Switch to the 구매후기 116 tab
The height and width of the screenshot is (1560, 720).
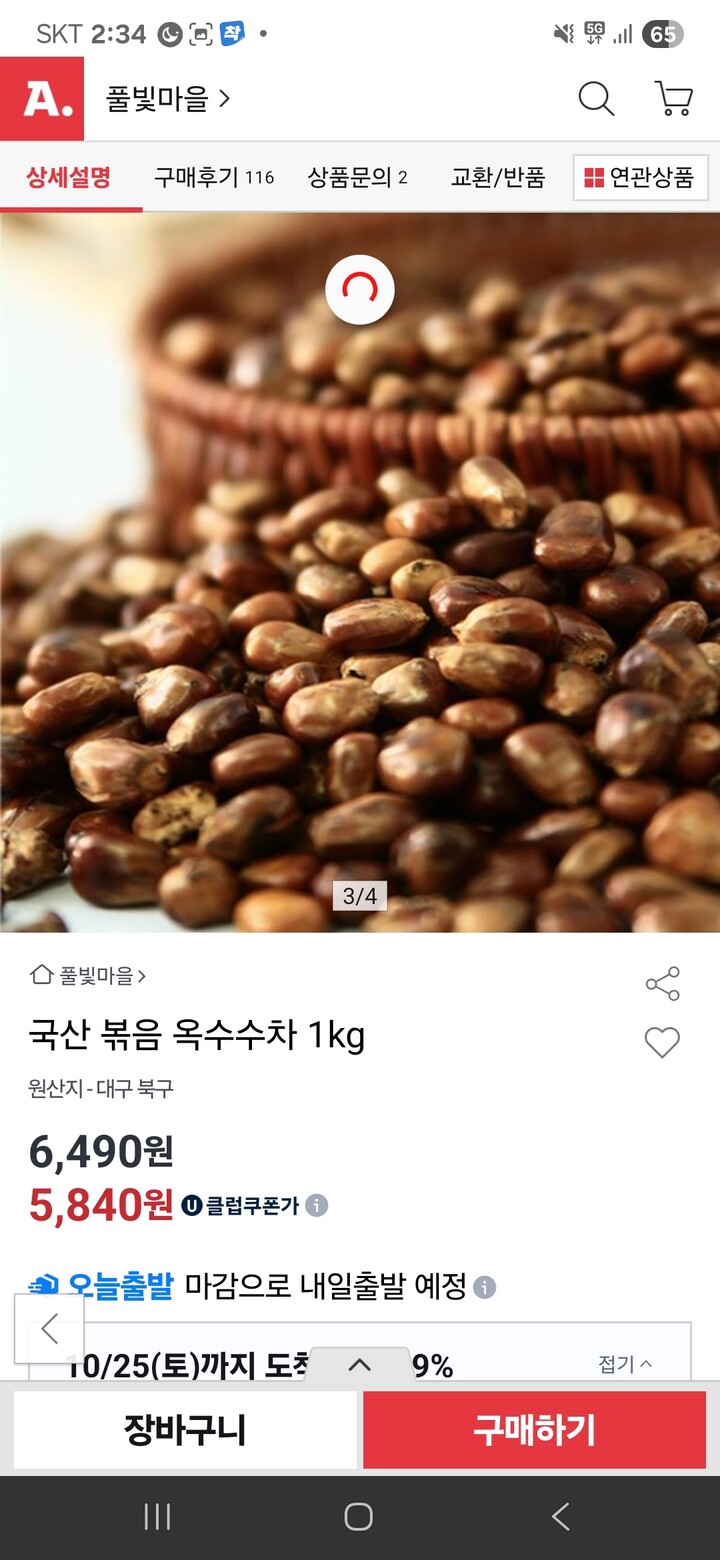214,178
